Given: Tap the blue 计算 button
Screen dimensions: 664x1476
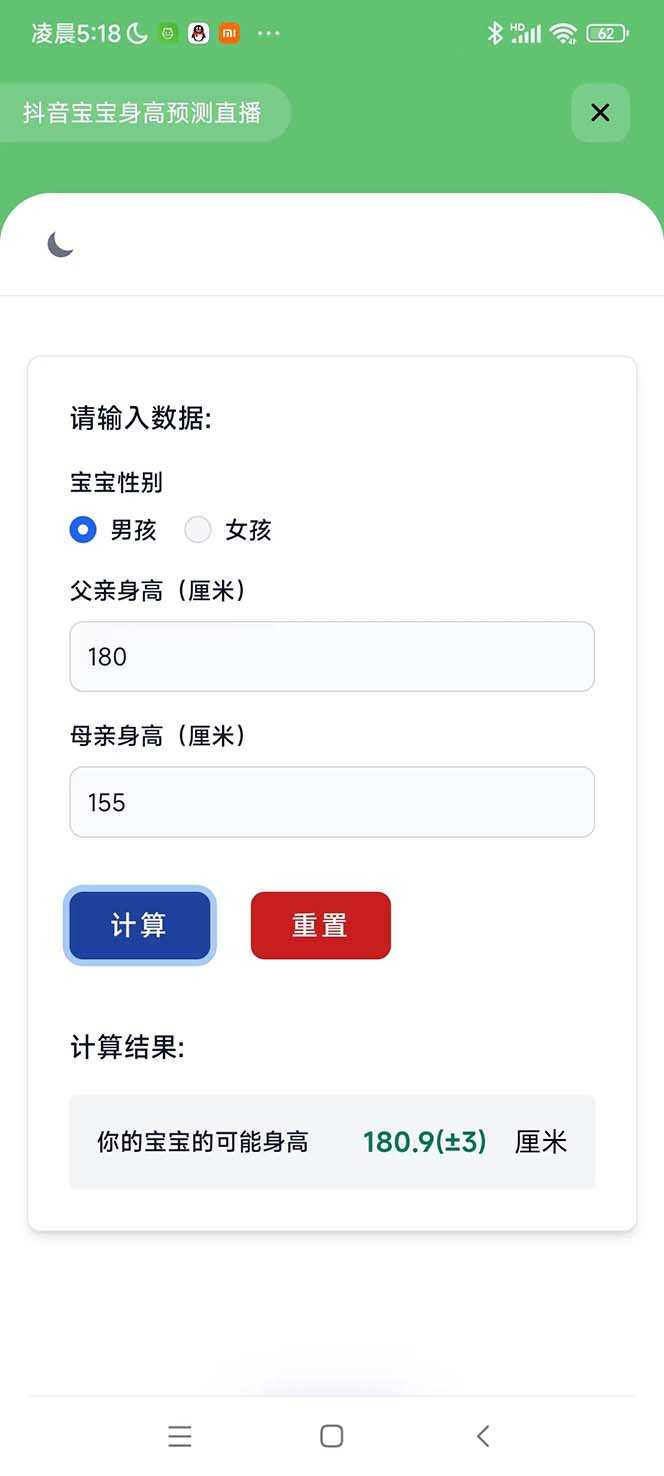Looking at the screenshot, I should [x=139, y=926].
